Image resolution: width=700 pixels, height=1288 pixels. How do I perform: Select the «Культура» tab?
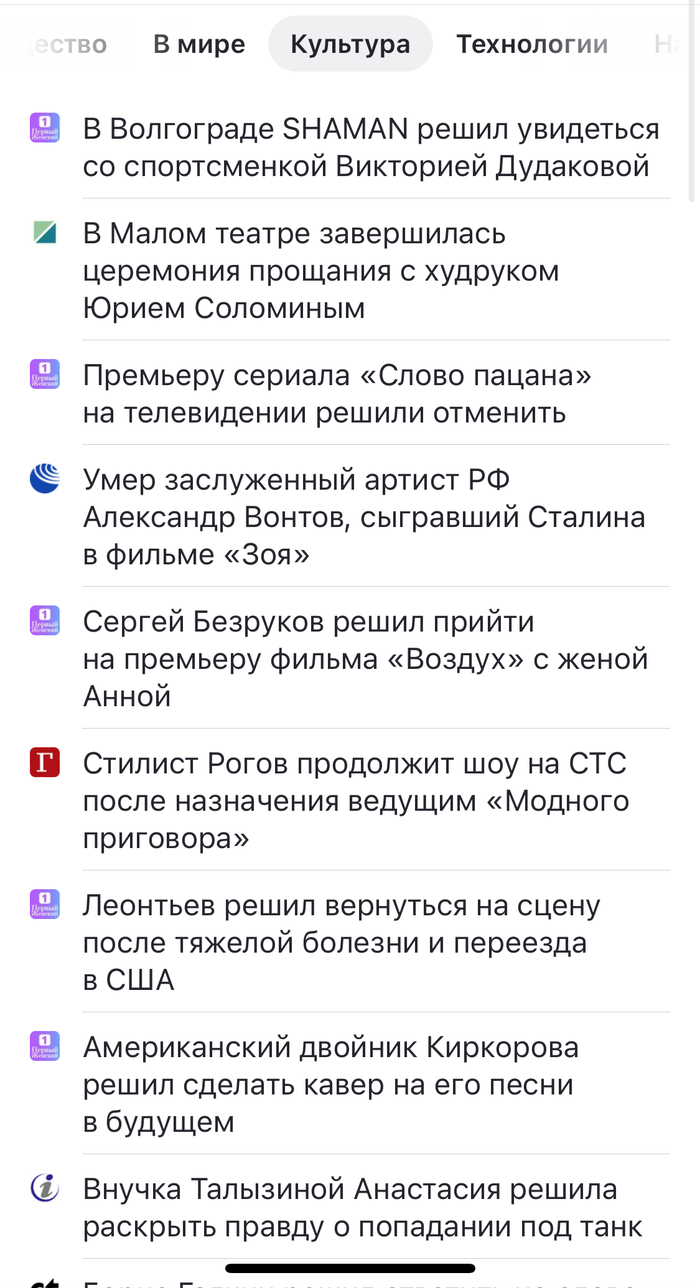[350, 44]
